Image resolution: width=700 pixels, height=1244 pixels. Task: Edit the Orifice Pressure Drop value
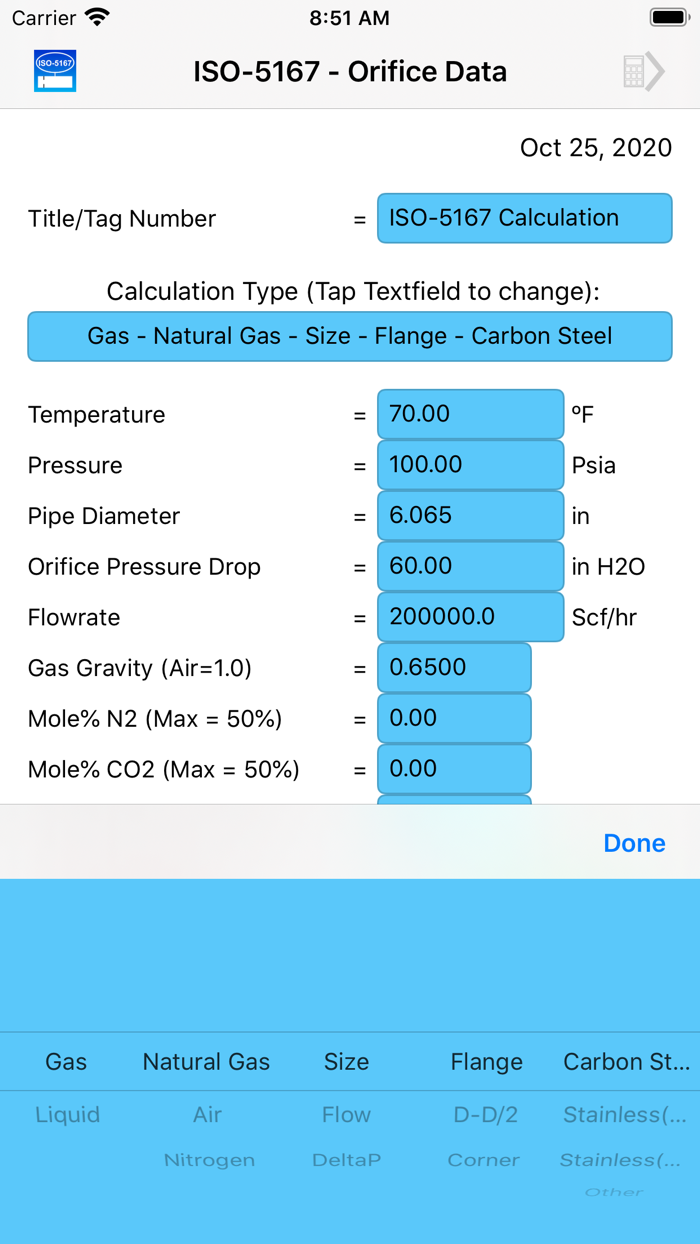point(470,566)
